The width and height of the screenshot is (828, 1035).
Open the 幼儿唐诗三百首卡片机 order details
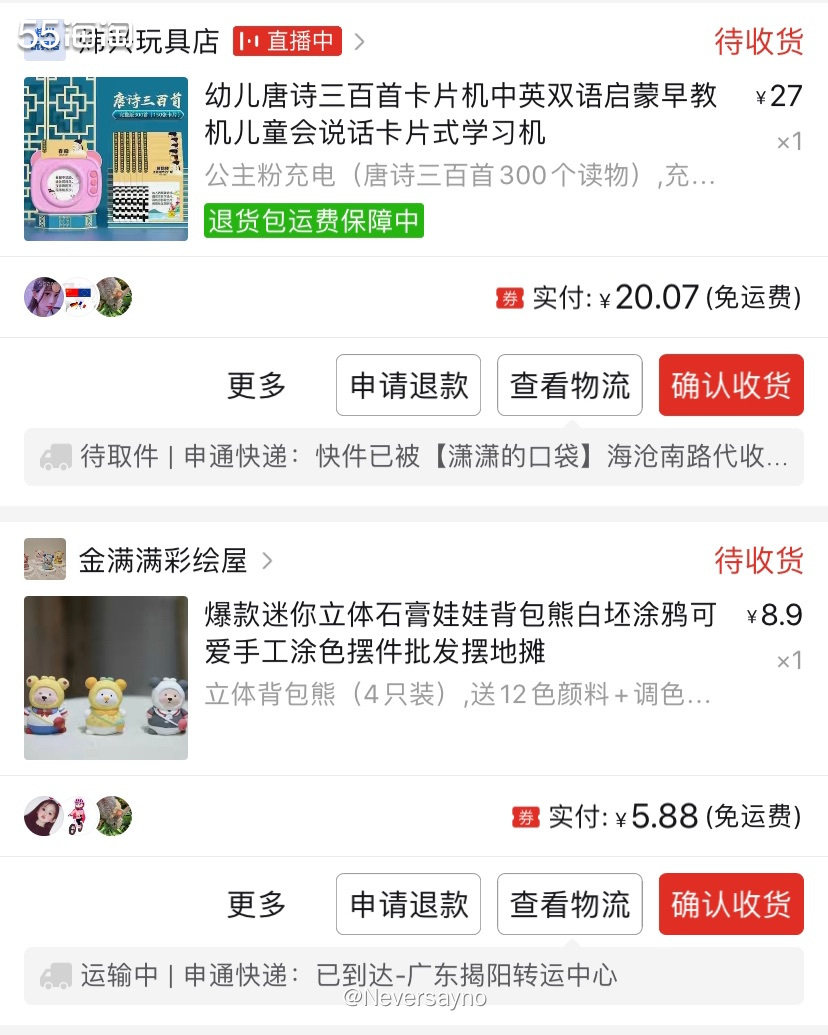pyautogui.click(x=461, y=113)
